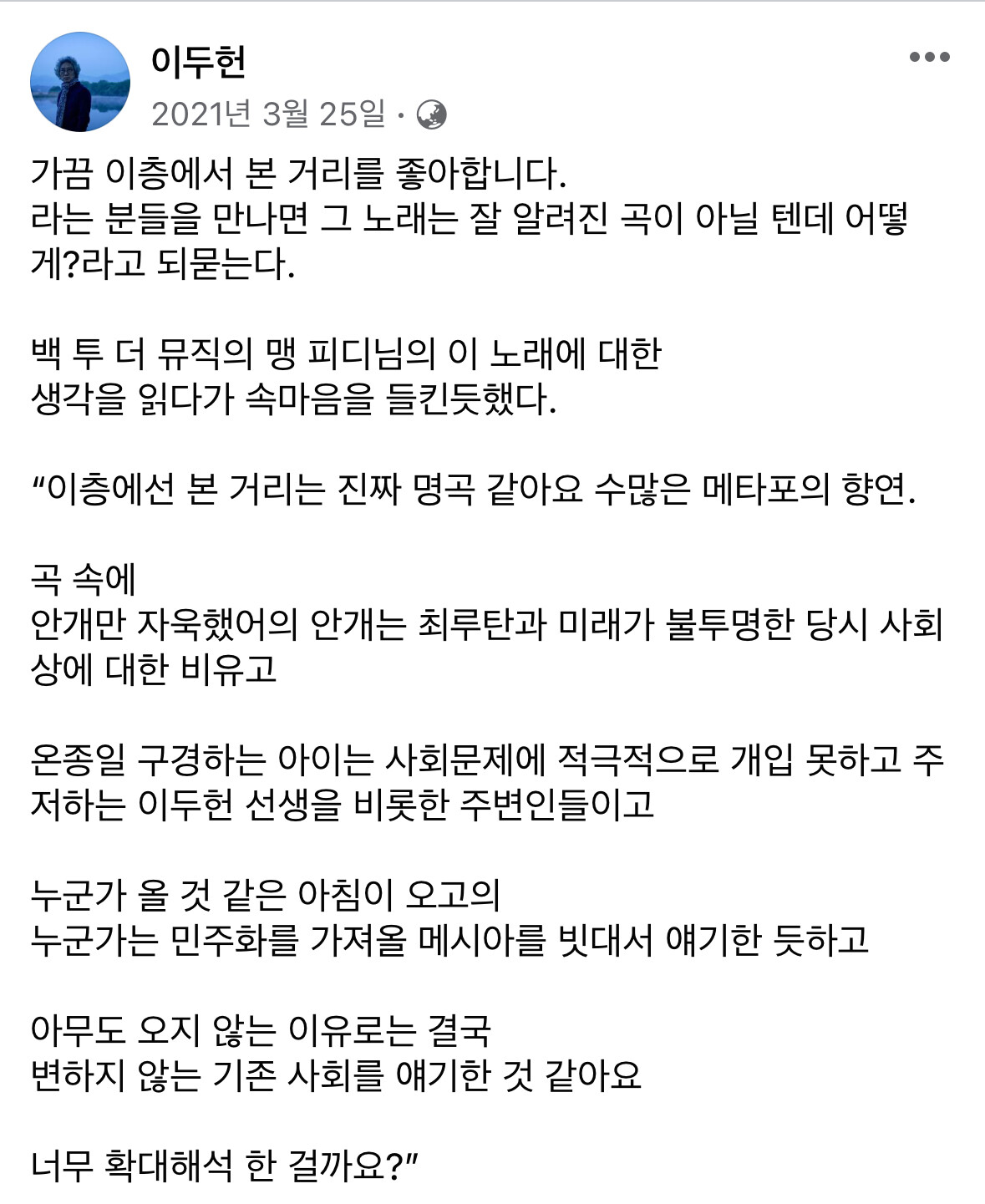Open the author name 이두헌

[198, 62]
